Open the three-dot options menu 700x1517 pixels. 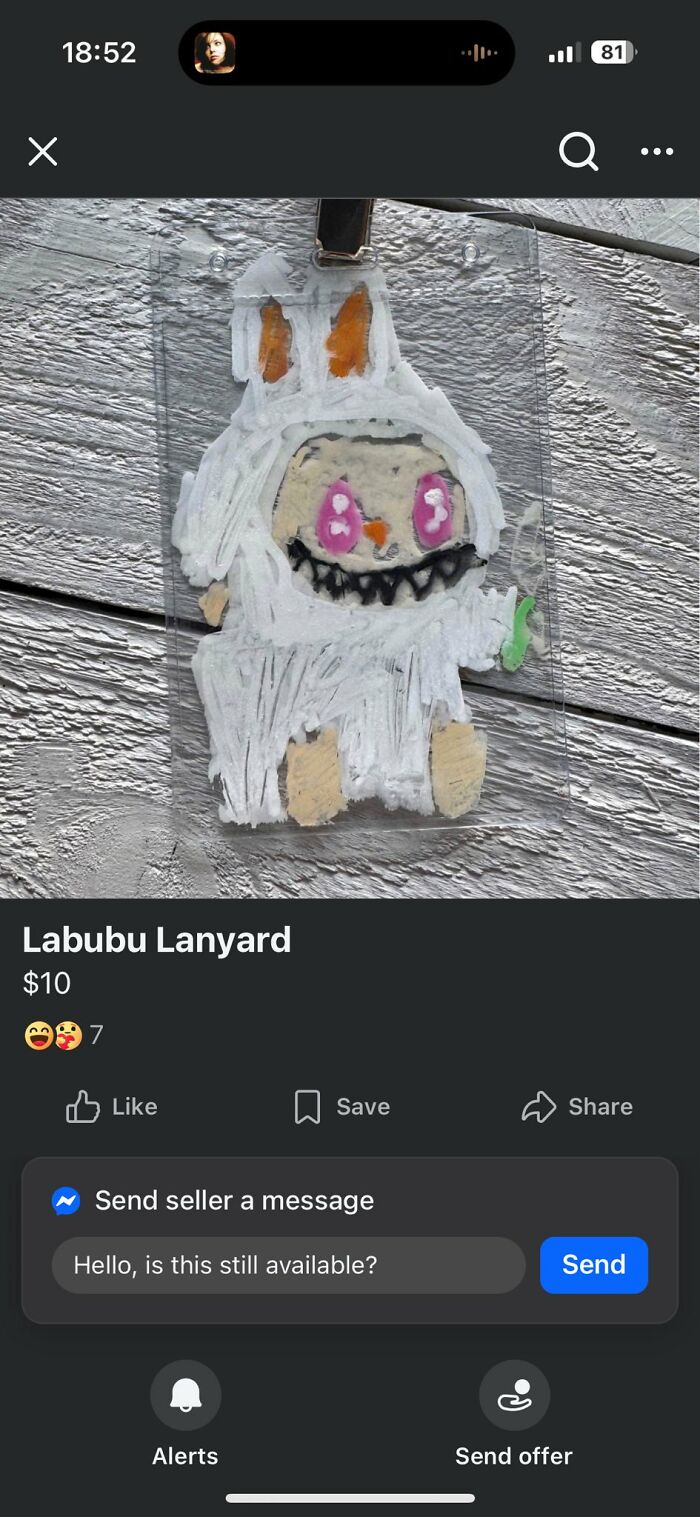click(656, 152)
